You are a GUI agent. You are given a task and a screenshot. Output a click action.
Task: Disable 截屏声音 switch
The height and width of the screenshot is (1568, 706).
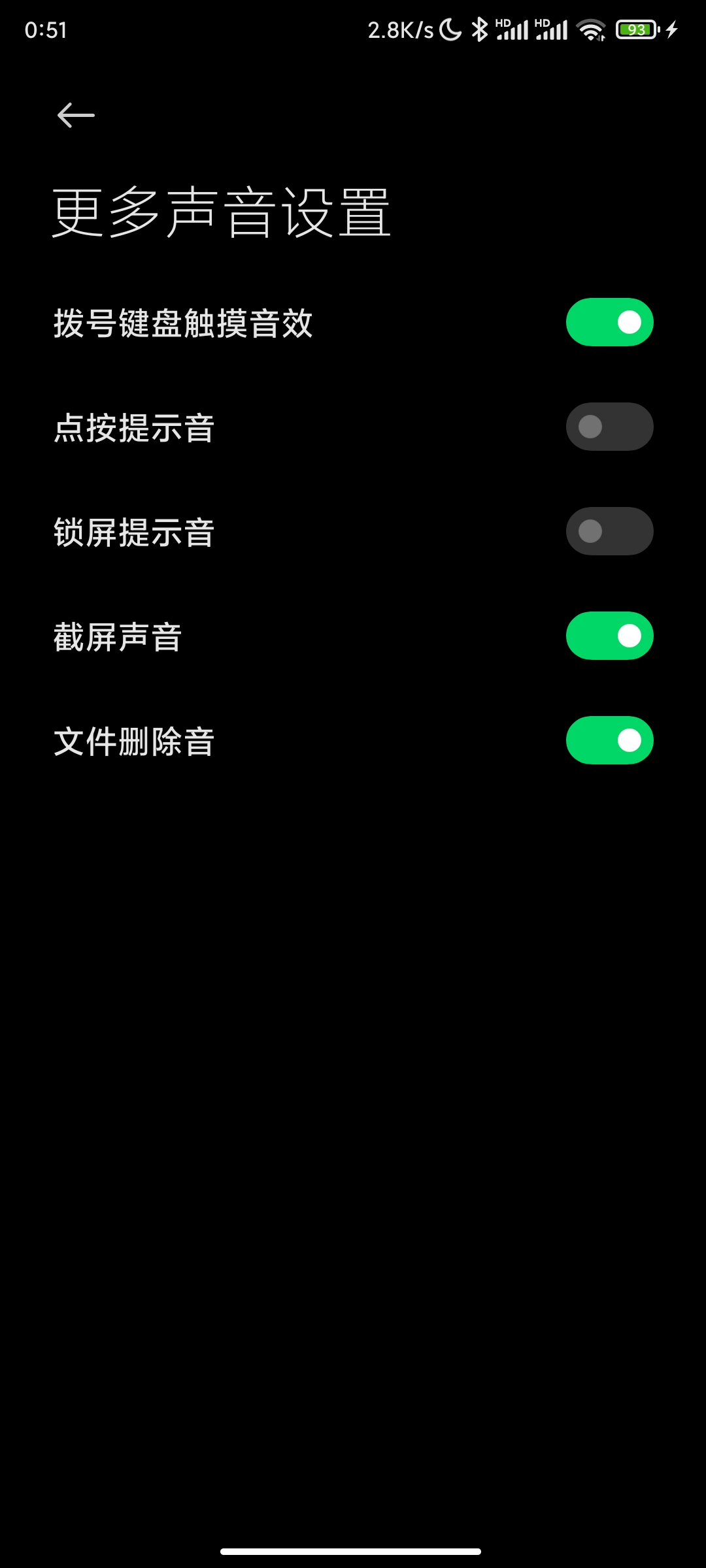pos(609,636)
